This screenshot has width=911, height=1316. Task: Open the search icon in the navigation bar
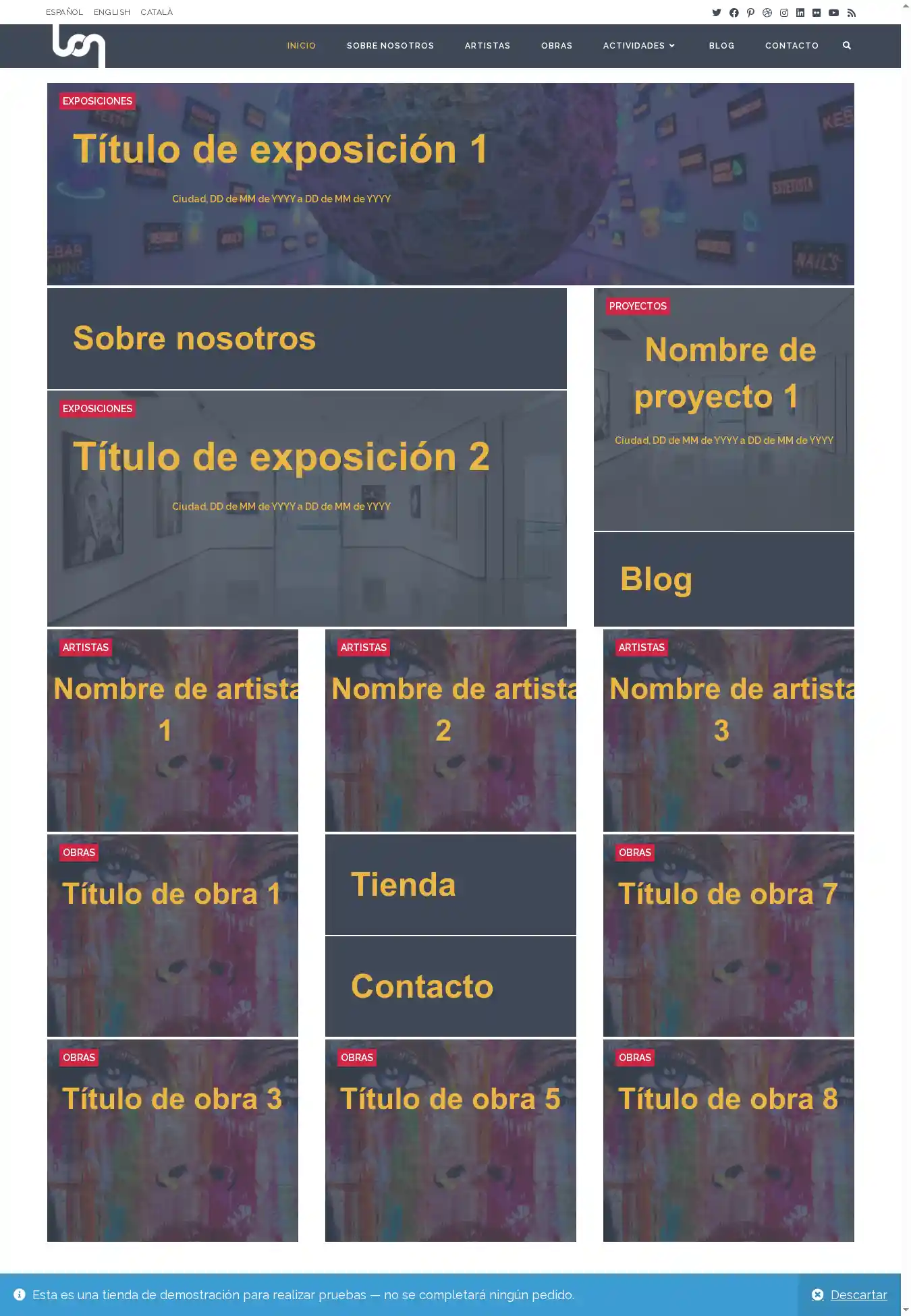[x=847, y=46]
